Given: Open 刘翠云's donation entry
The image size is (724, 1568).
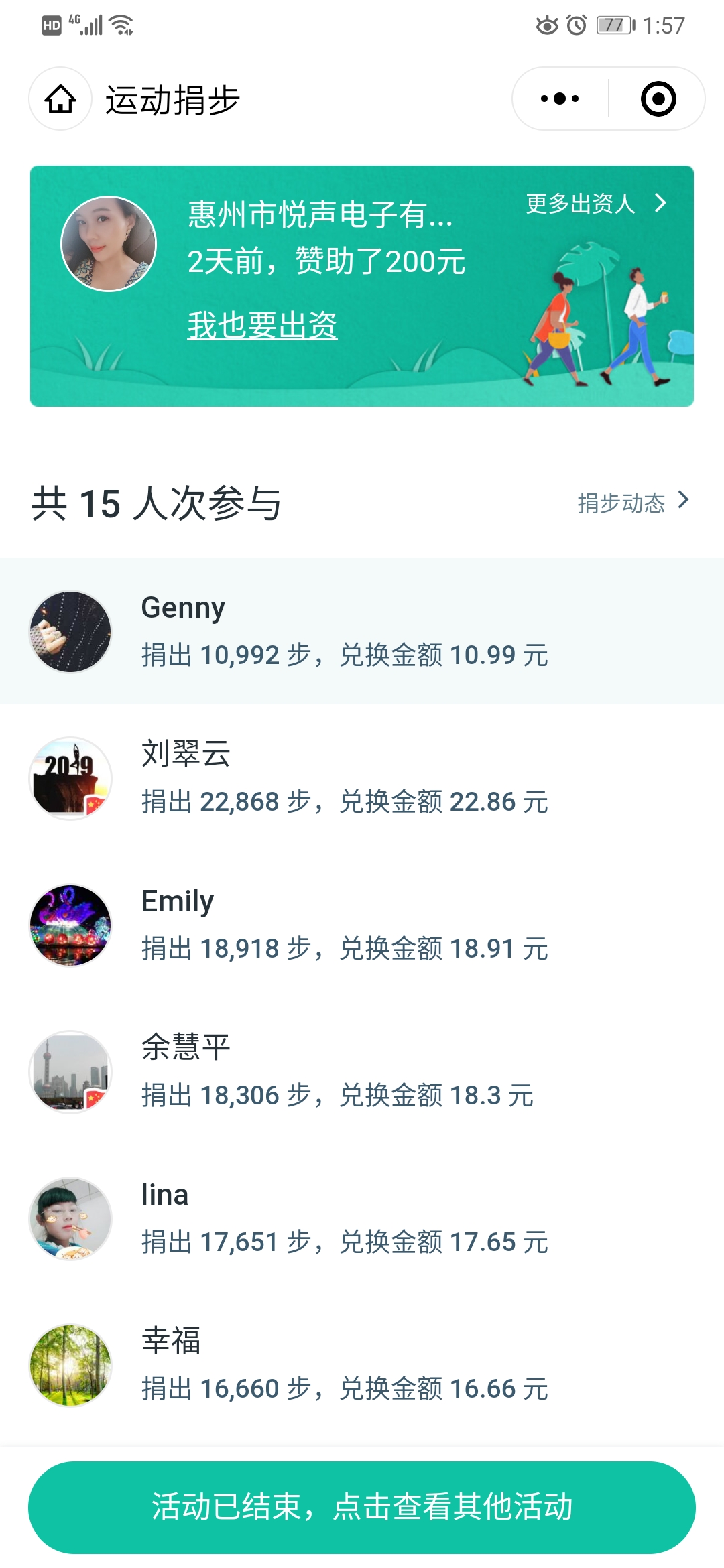Looking at the screenshot, I should point(362,778).
